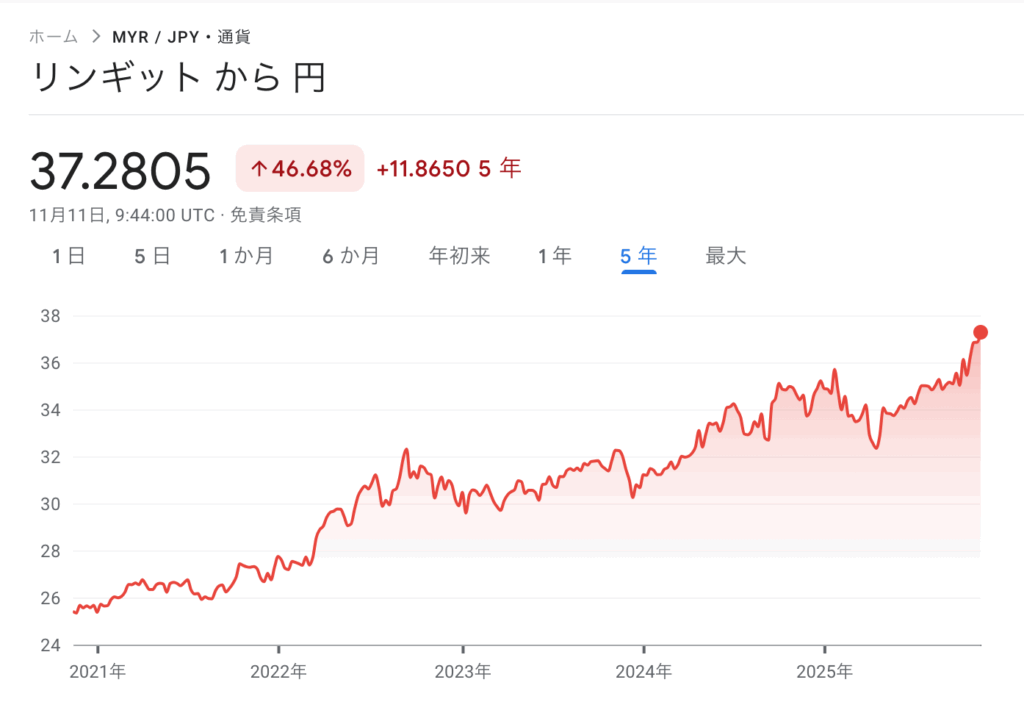Switch the chart to the 1日 range
This screenshot has width=1024, height=713.
pyautogui.click(x=69, y=256)
